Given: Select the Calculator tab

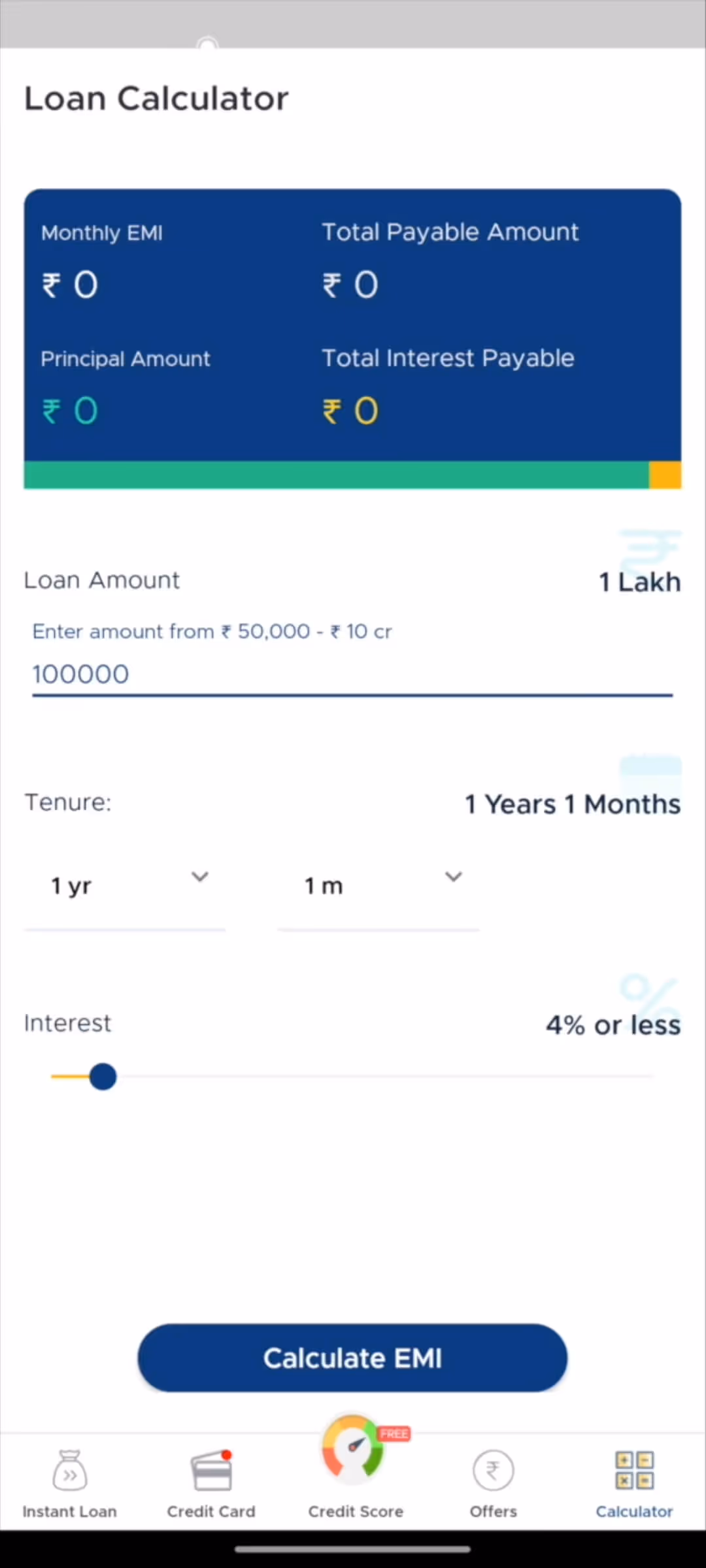Looking at the screenshot, I should (633, 1484).
